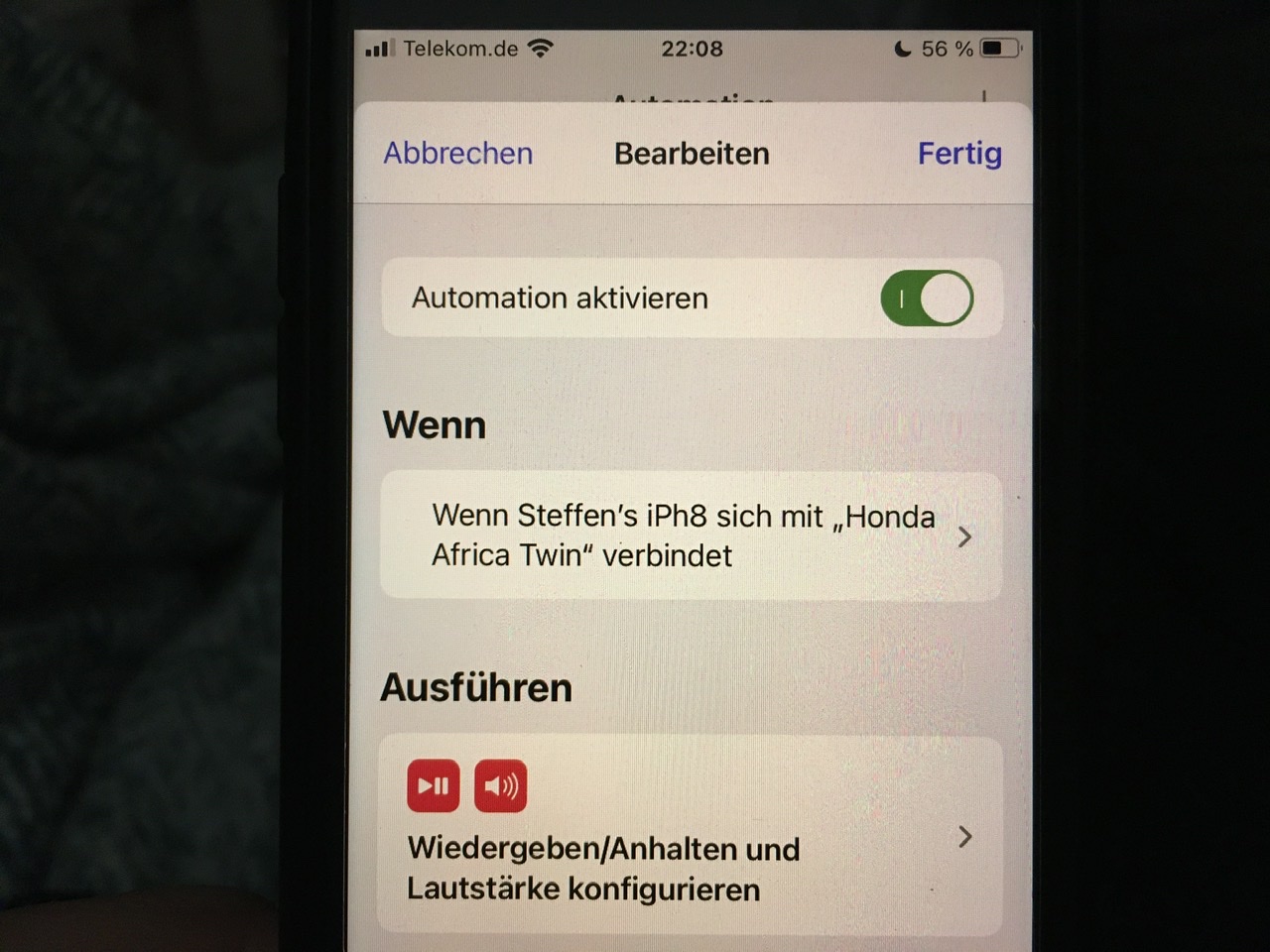Toggle off Automation aktivieren switch
This screenshot has width=1270, height=952.
[926, 298]
